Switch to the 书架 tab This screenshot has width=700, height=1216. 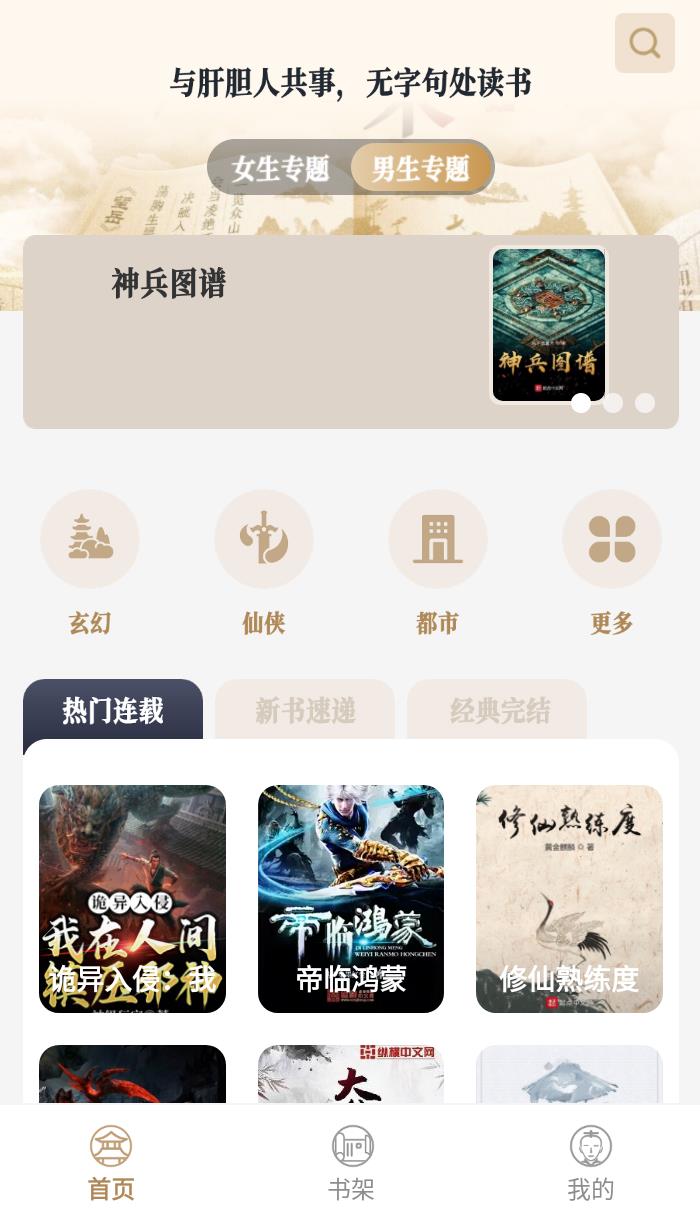tap(351, 1162)
